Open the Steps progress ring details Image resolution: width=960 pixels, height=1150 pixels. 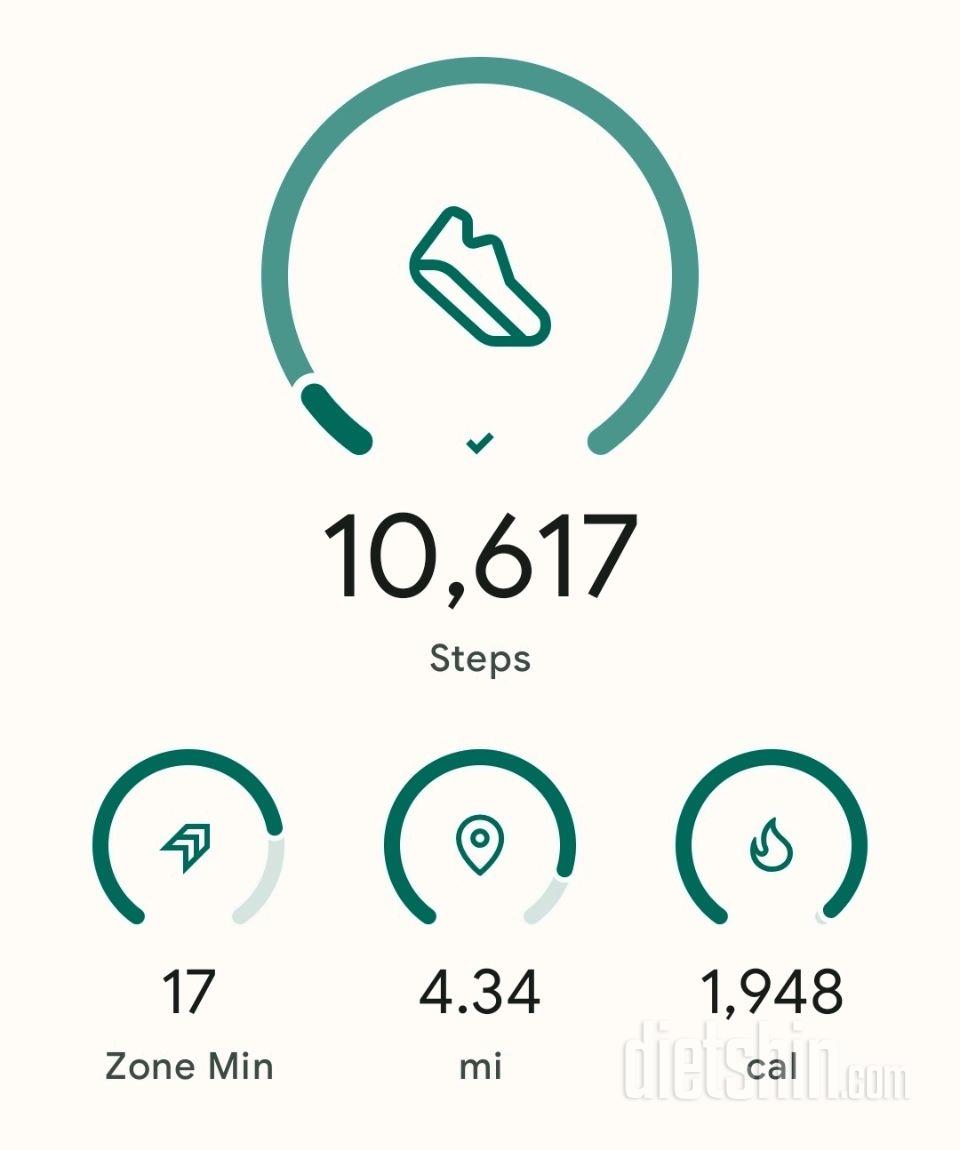point(480,275)
